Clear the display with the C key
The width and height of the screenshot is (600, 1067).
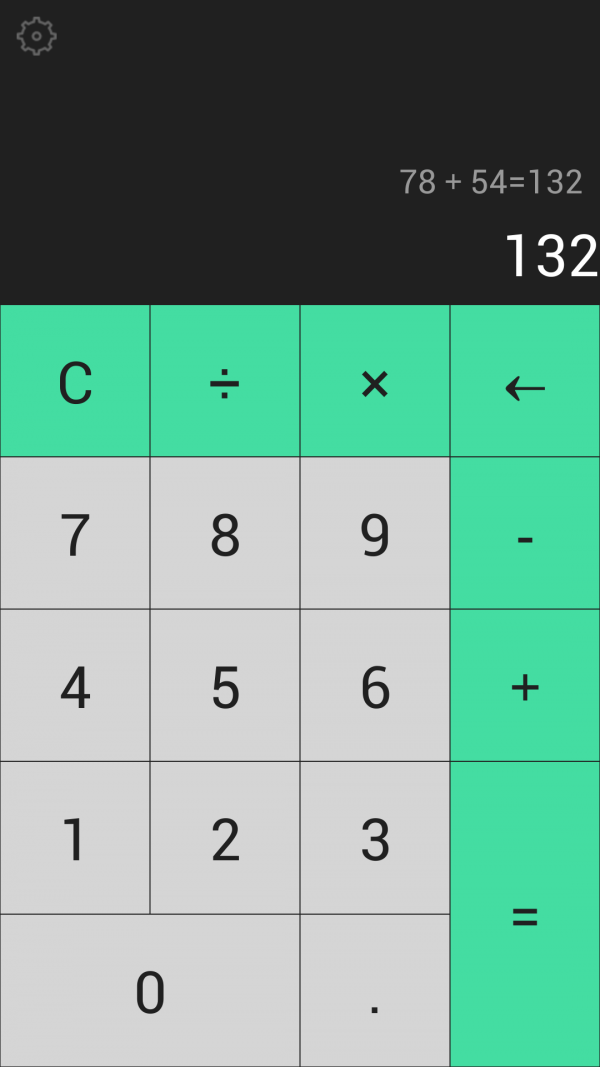(x=75, y=381)
